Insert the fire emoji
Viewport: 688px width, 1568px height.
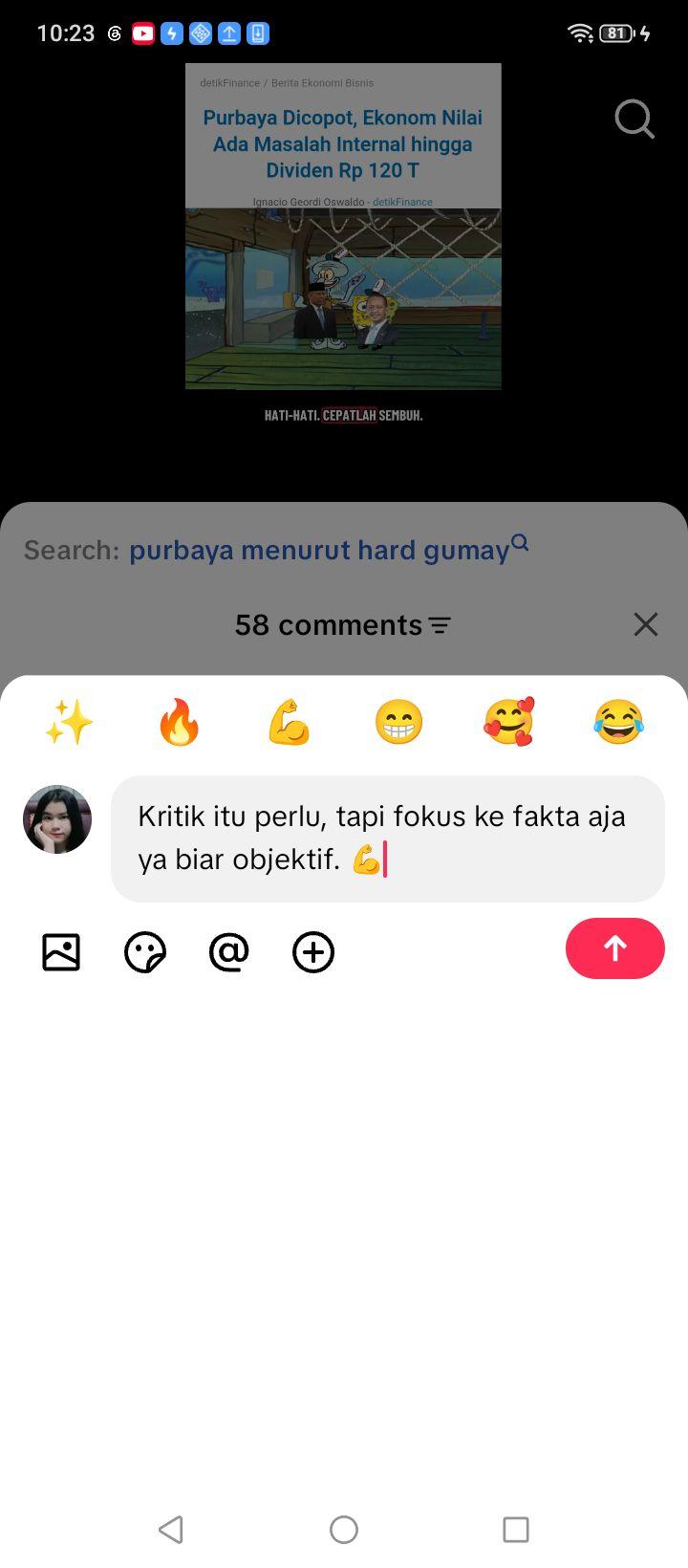click(x=179, y=722)
